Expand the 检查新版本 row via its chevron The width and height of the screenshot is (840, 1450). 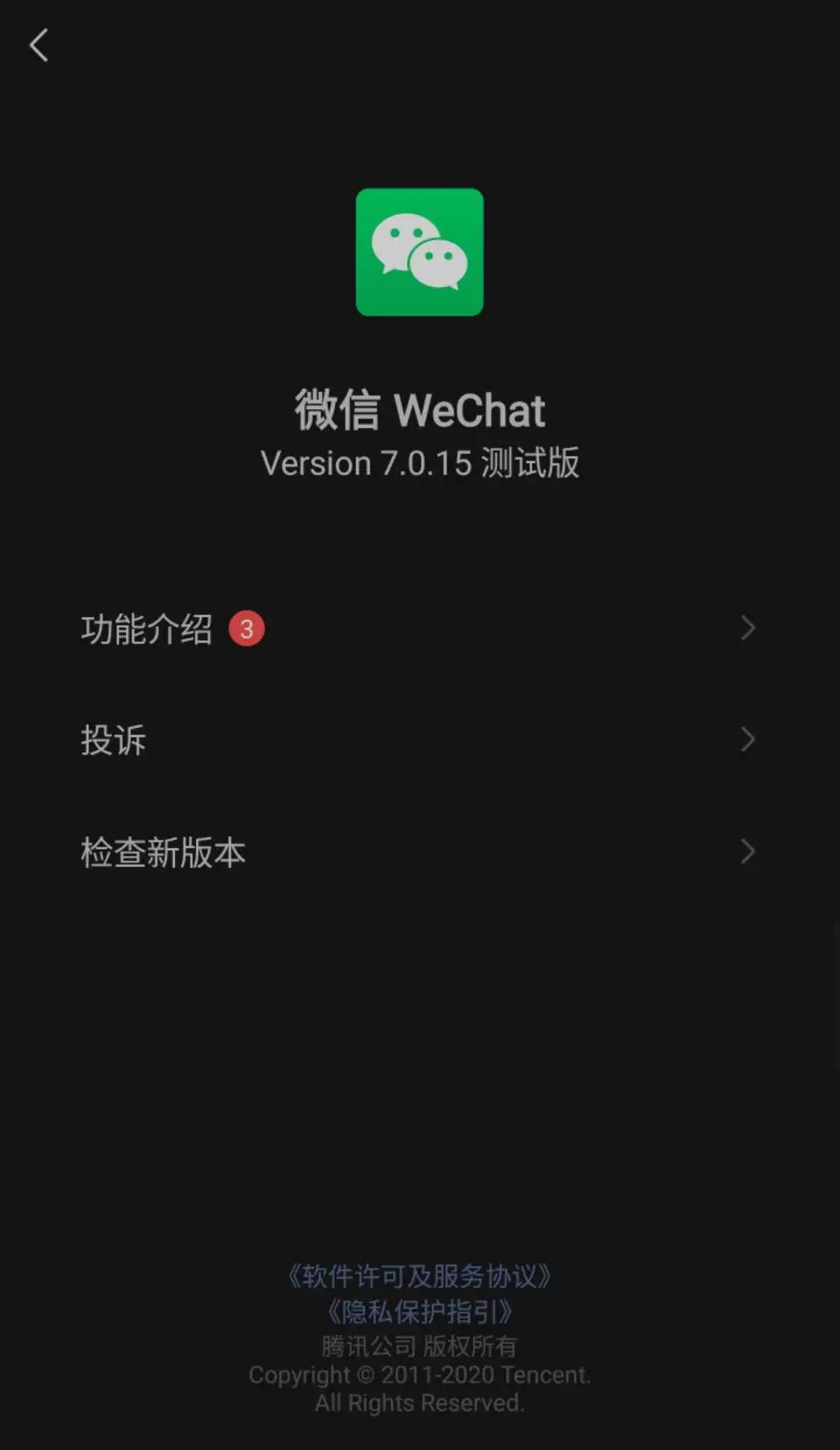(747, 851)
